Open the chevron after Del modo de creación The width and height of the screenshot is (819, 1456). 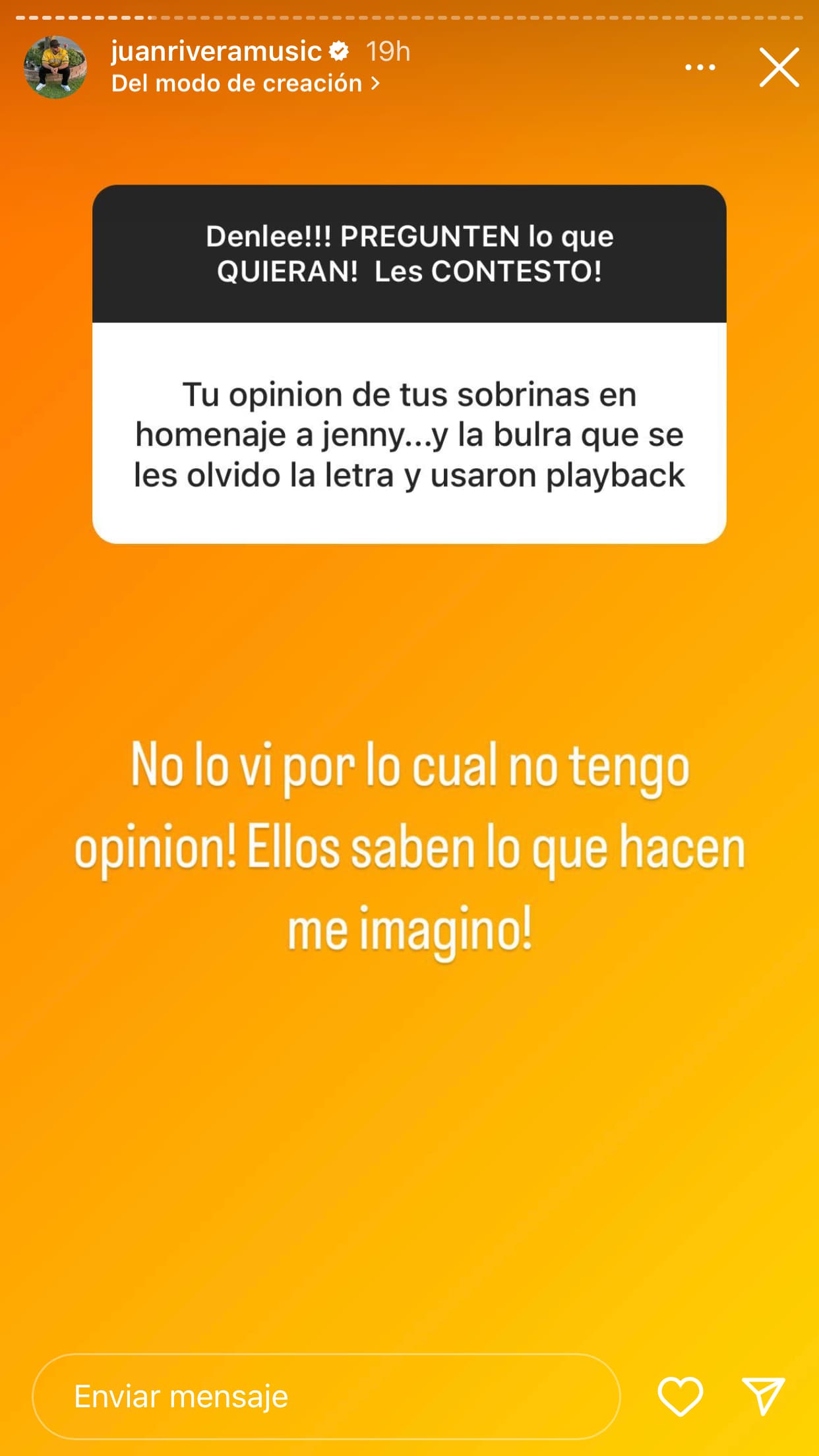pyautogui.click(x=375, y=83)
